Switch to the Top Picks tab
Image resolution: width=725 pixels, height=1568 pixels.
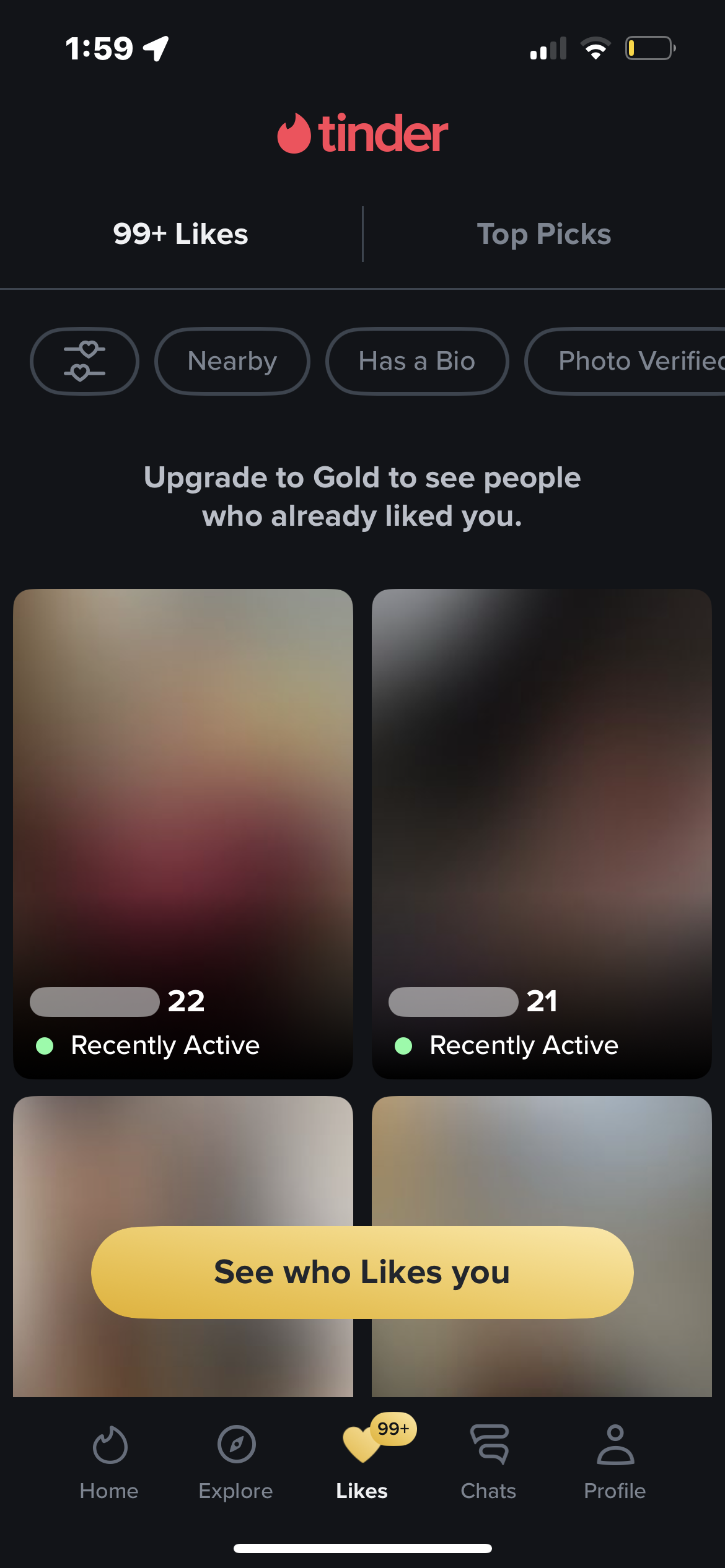(x=543, y=234)
